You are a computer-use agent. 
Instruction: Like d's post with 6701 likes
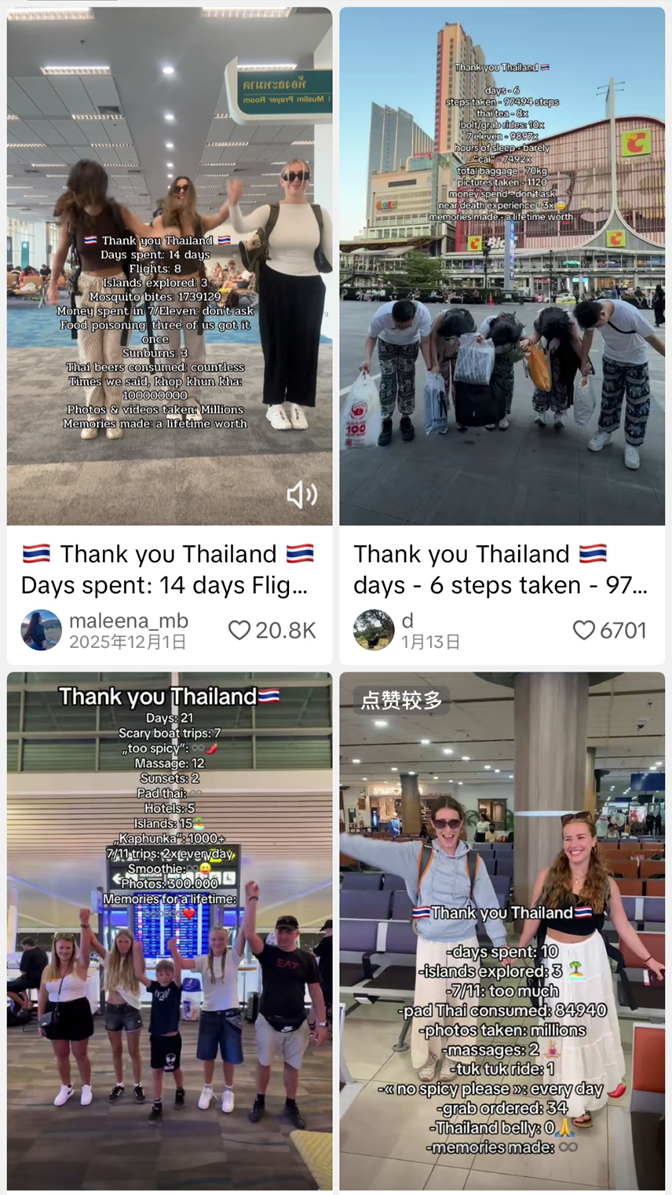584,630
